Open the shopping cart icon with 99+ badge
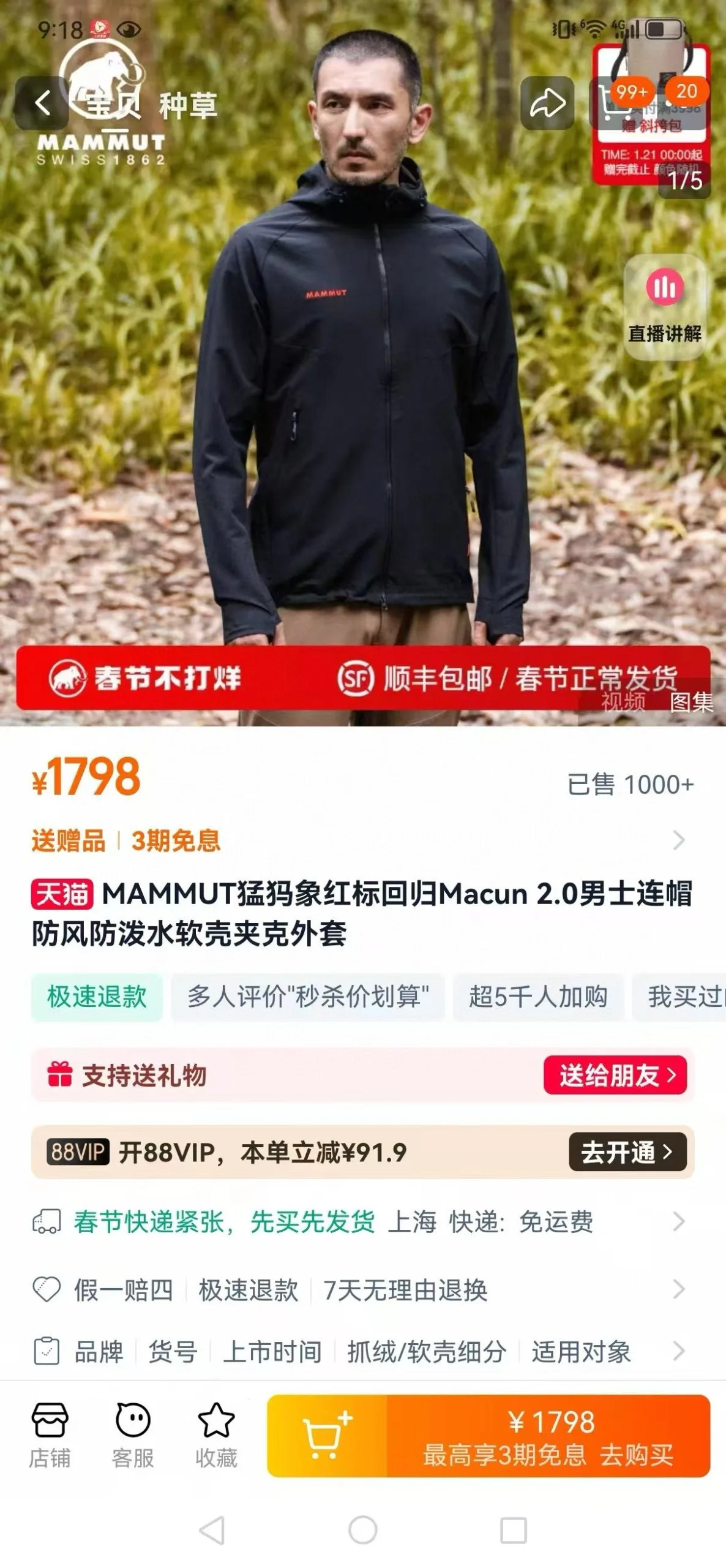Screen dimensions: 726x1568 (615, 104)
